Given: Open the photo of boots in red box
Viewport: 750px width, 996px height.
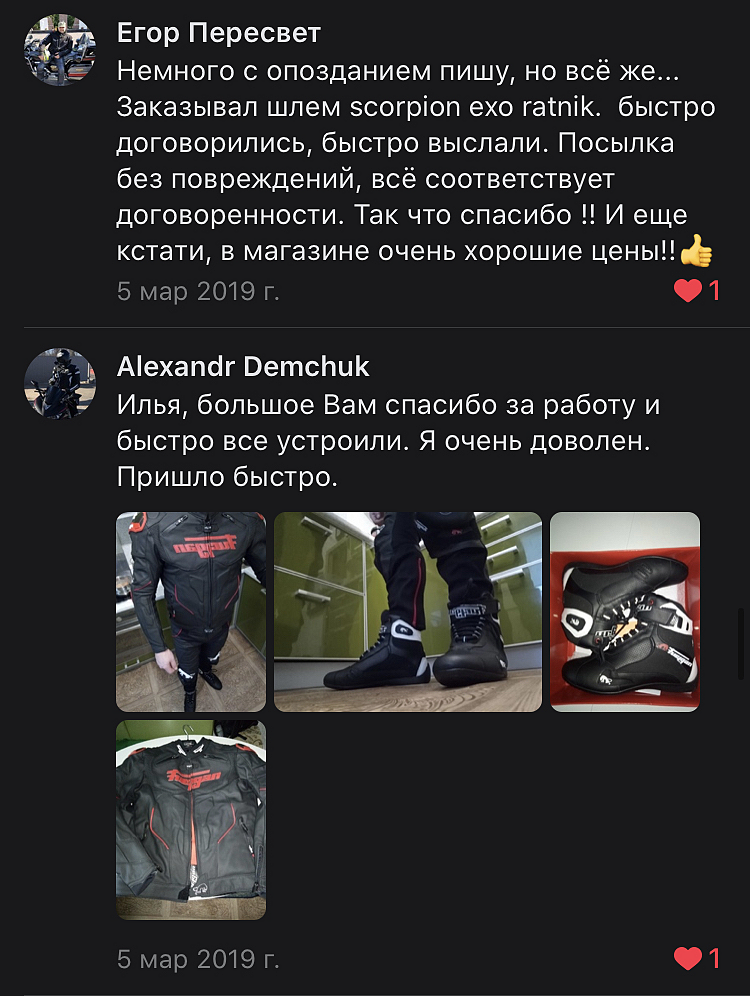Looking at the screenshot, I should click(x=624, y=611).
